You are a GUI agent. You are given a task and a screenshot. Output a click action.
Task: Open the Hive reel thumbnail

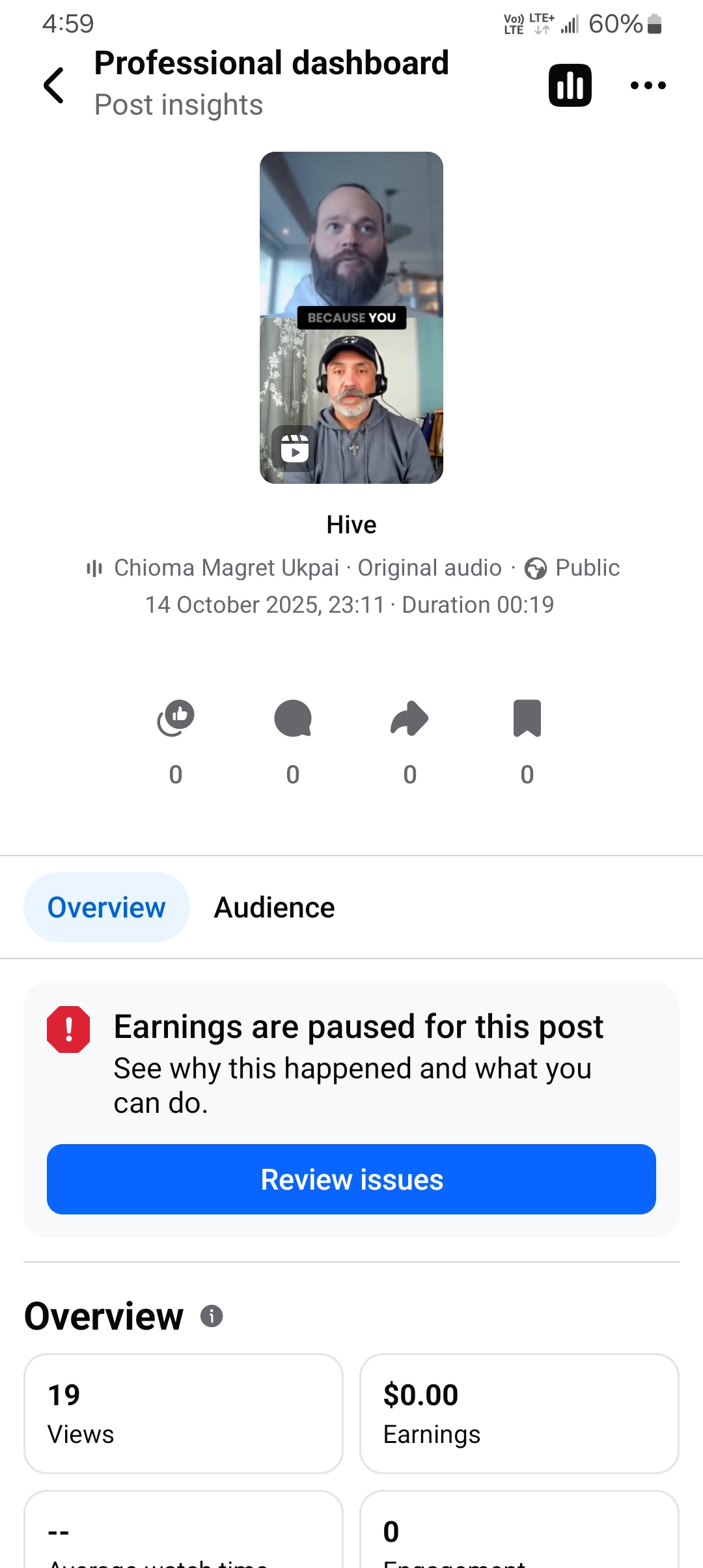[351, 318]
